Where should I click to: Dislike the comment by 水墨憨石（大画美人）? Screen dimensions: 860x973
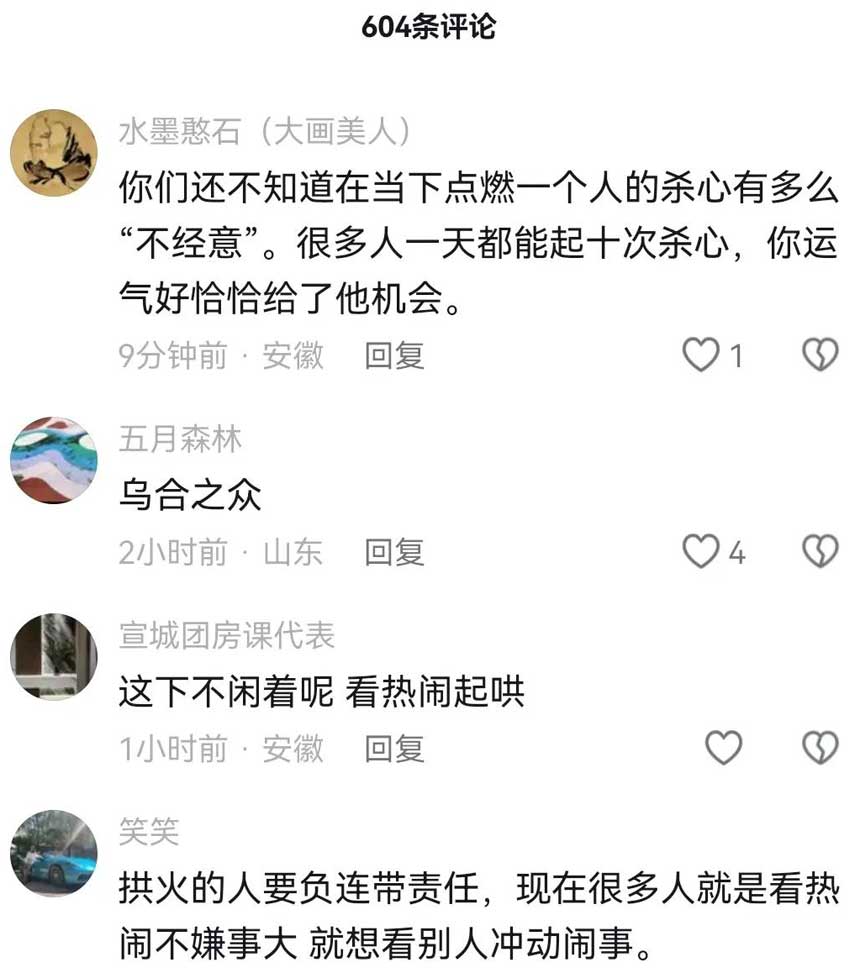click(820, 355)
